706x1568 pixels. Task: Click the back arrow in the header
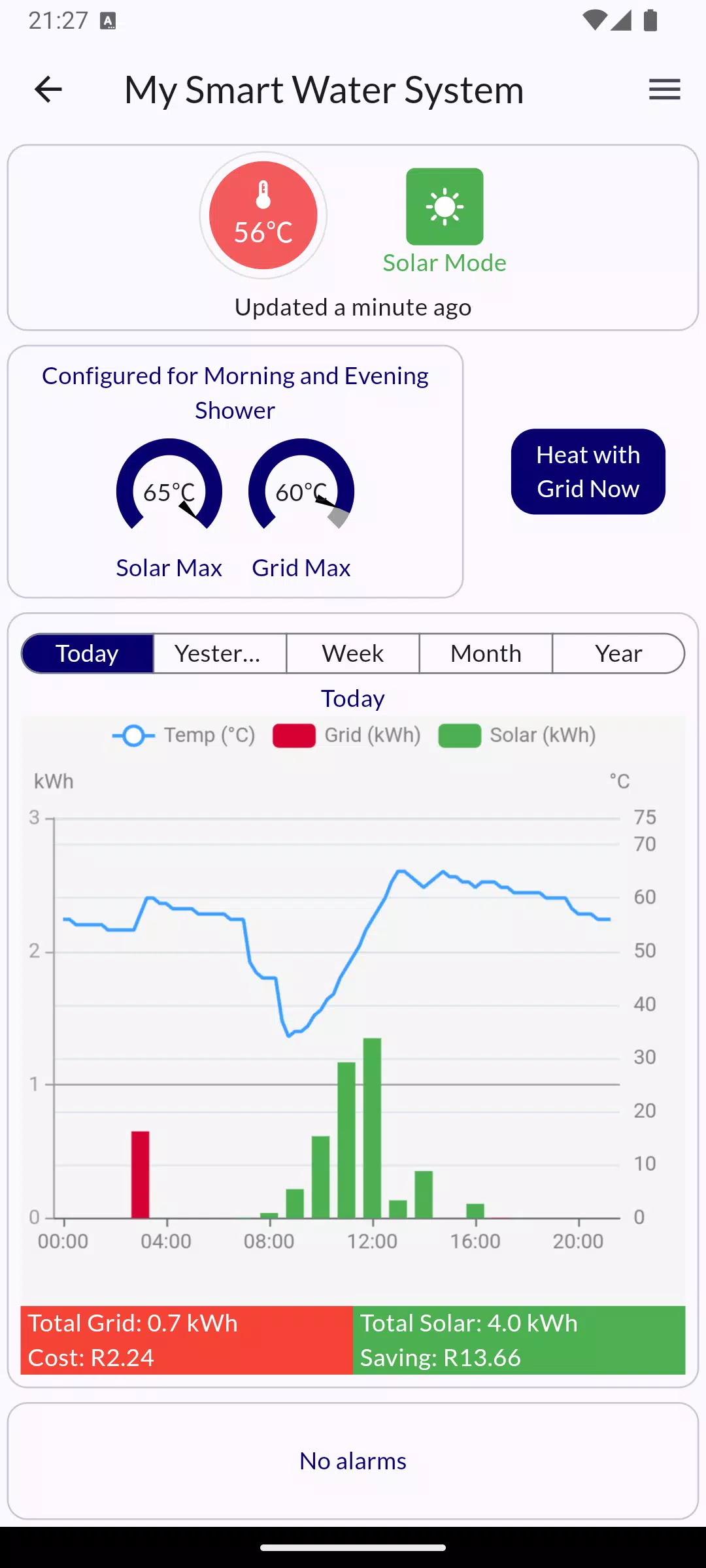click(47, 90)
